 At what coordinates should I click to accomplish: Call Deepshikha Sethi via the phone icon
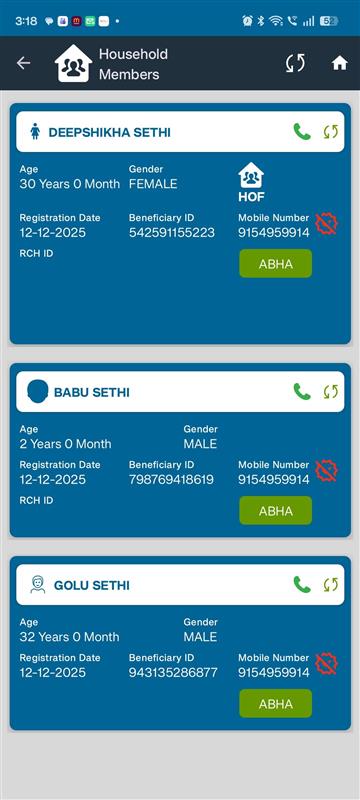click(302, 132)
